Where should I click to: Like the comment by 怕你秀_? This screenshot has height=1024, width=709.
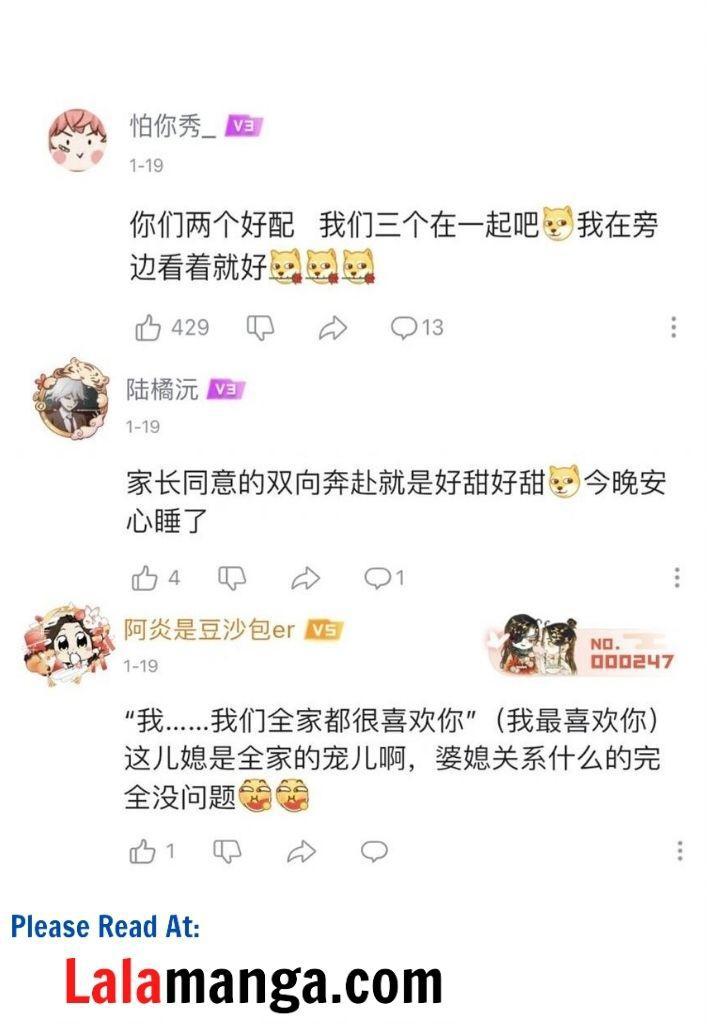(148, 327)
